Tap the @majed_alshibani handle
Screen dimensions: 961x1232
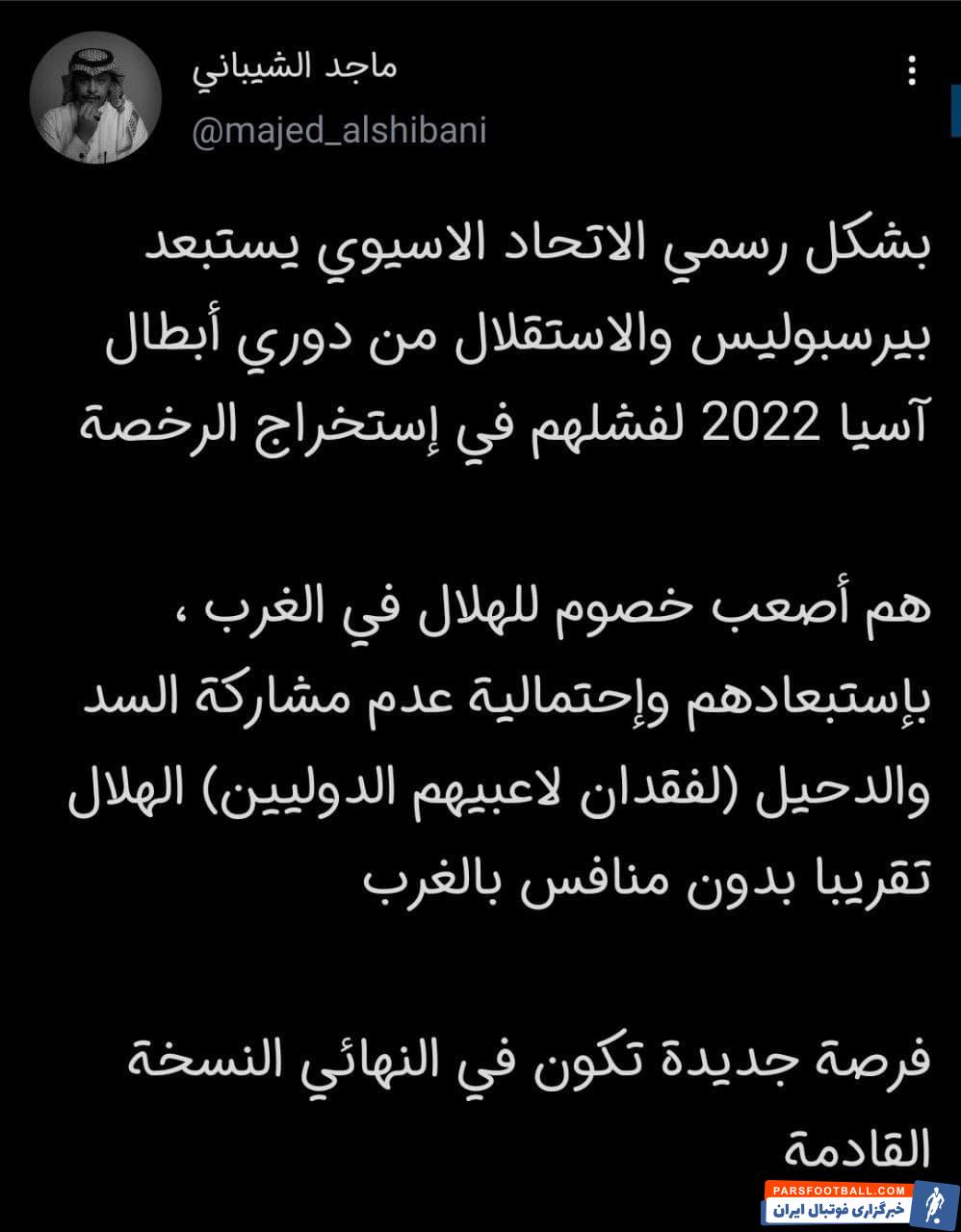pos(340,131)
